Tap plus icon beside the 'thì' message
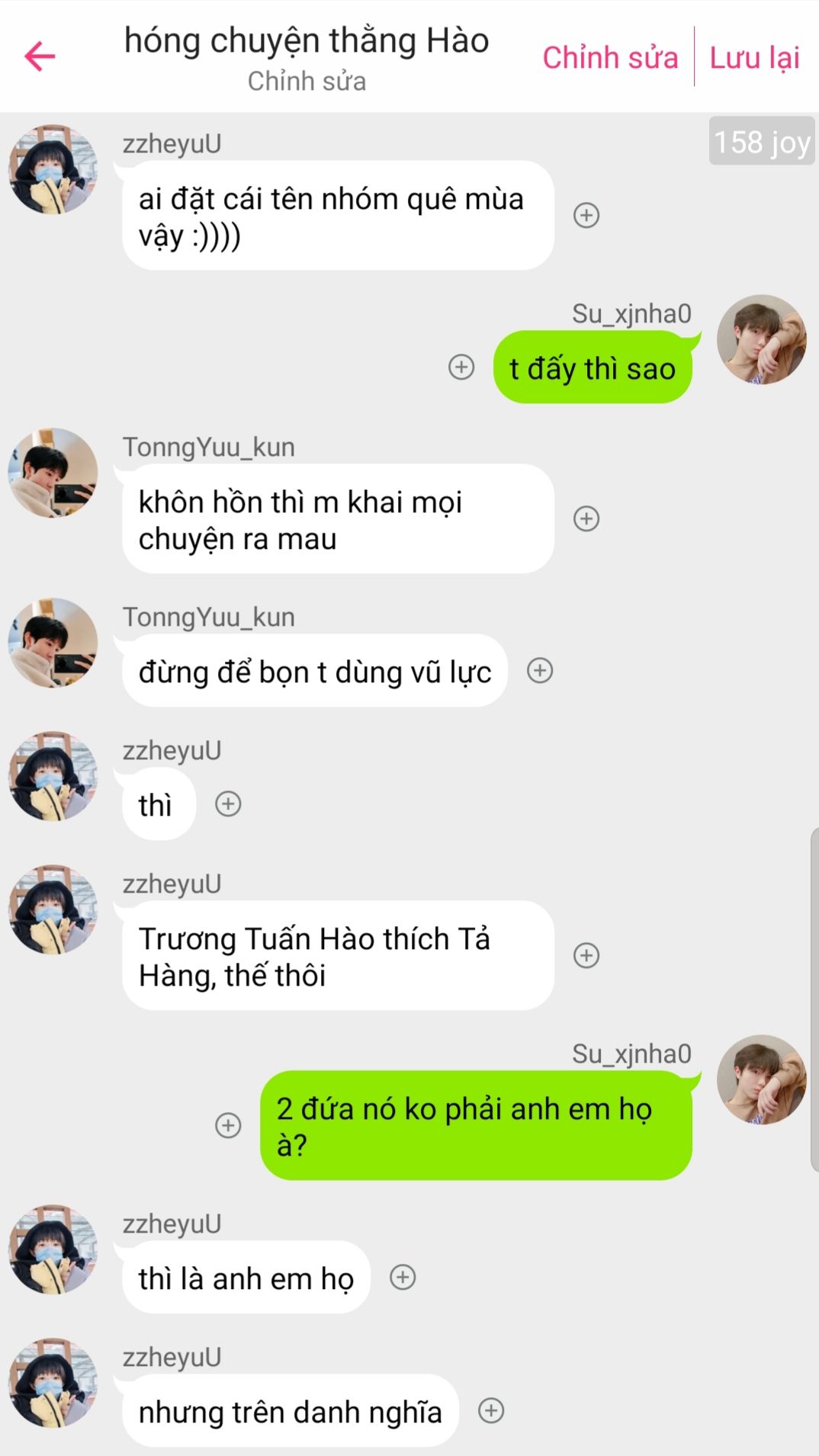Screen dimensions: 819x1456 coord(228,804)
